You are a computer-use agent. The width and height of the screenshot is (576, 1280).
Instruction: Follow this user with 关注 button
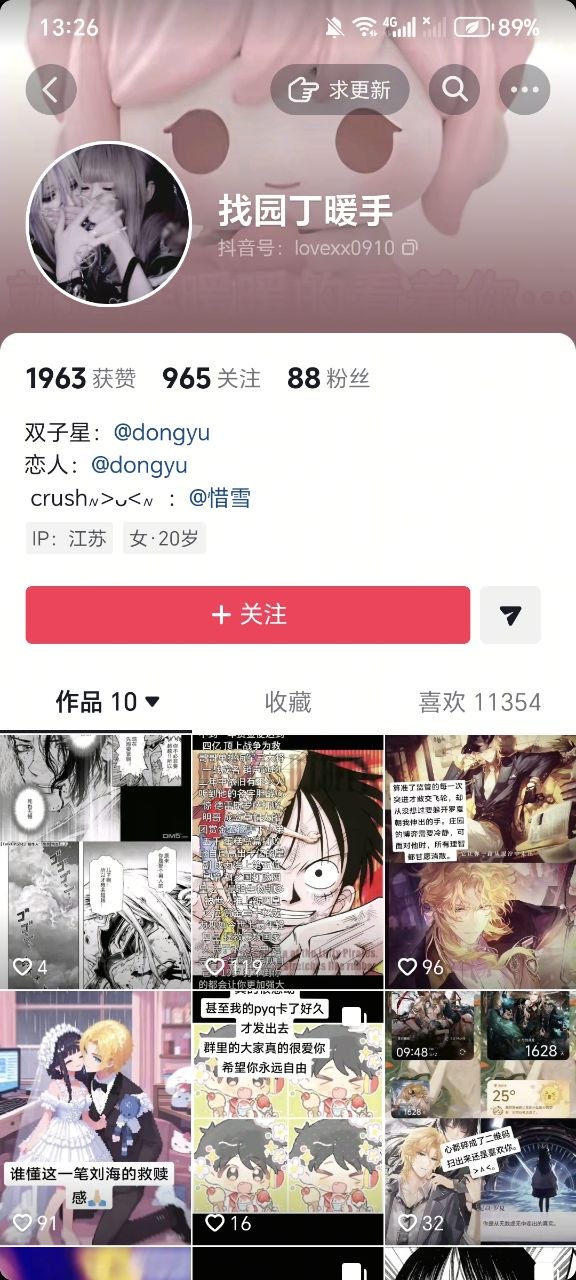click(x=248, y=615)
